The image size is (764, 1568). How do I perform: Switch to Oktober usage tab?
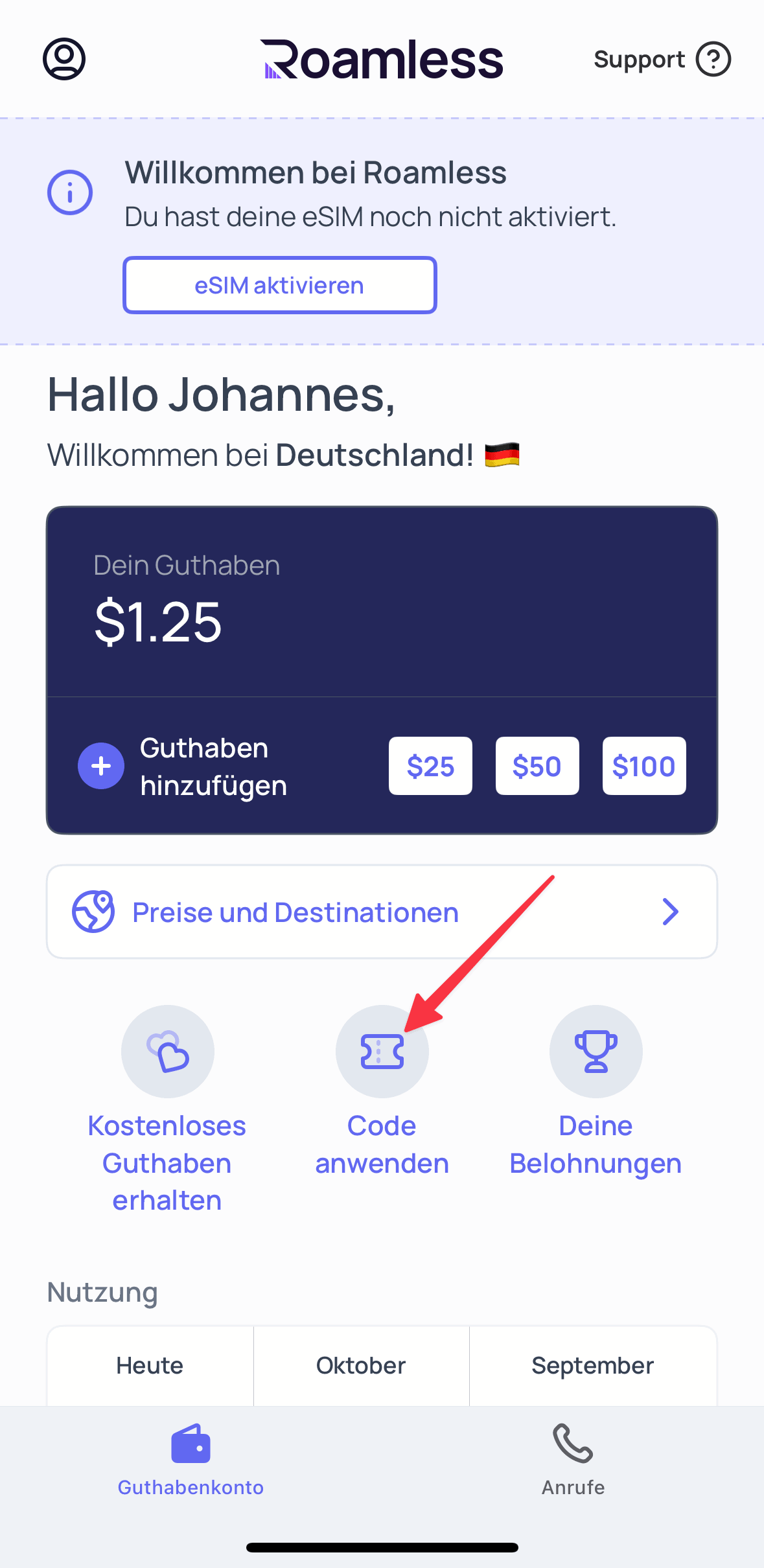361,1365
